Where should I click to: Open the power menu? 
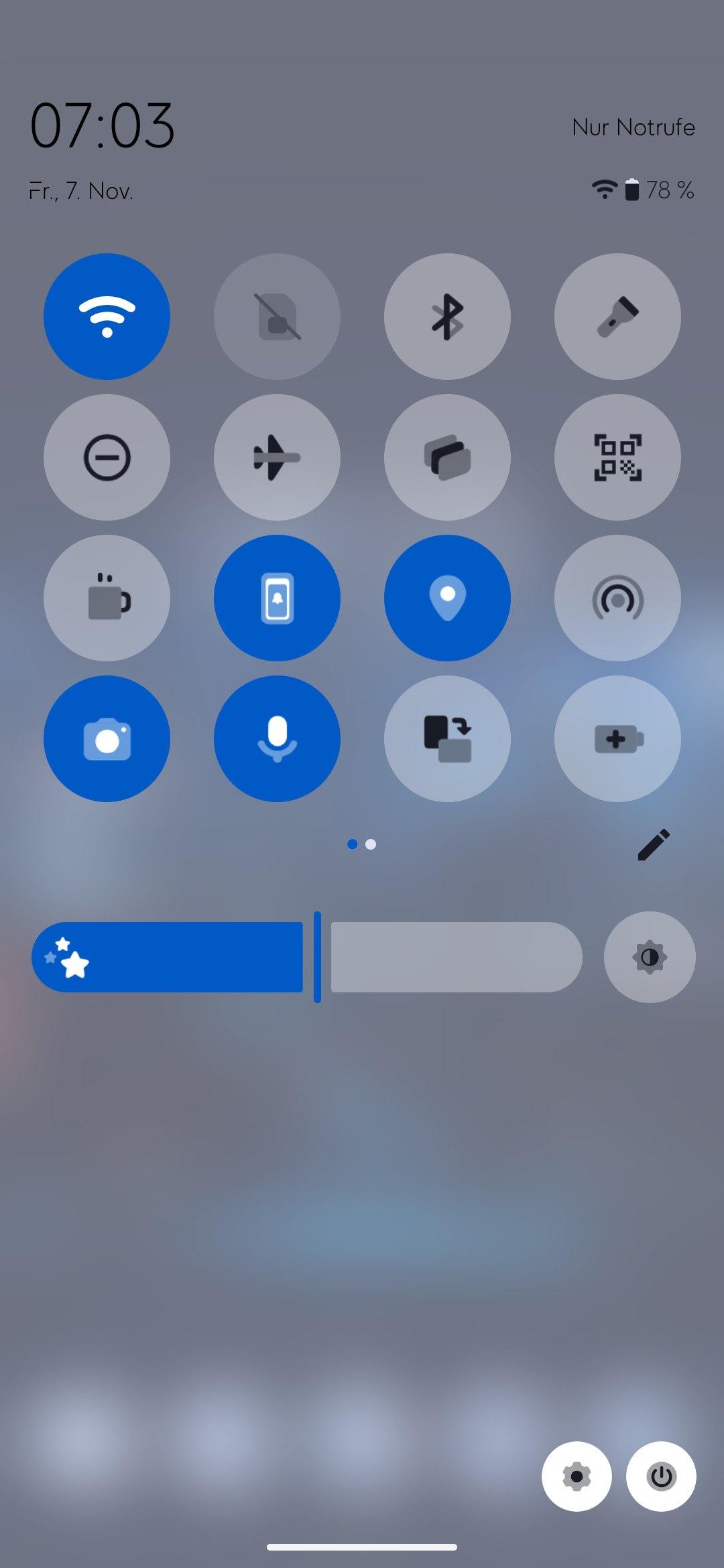661,1476
